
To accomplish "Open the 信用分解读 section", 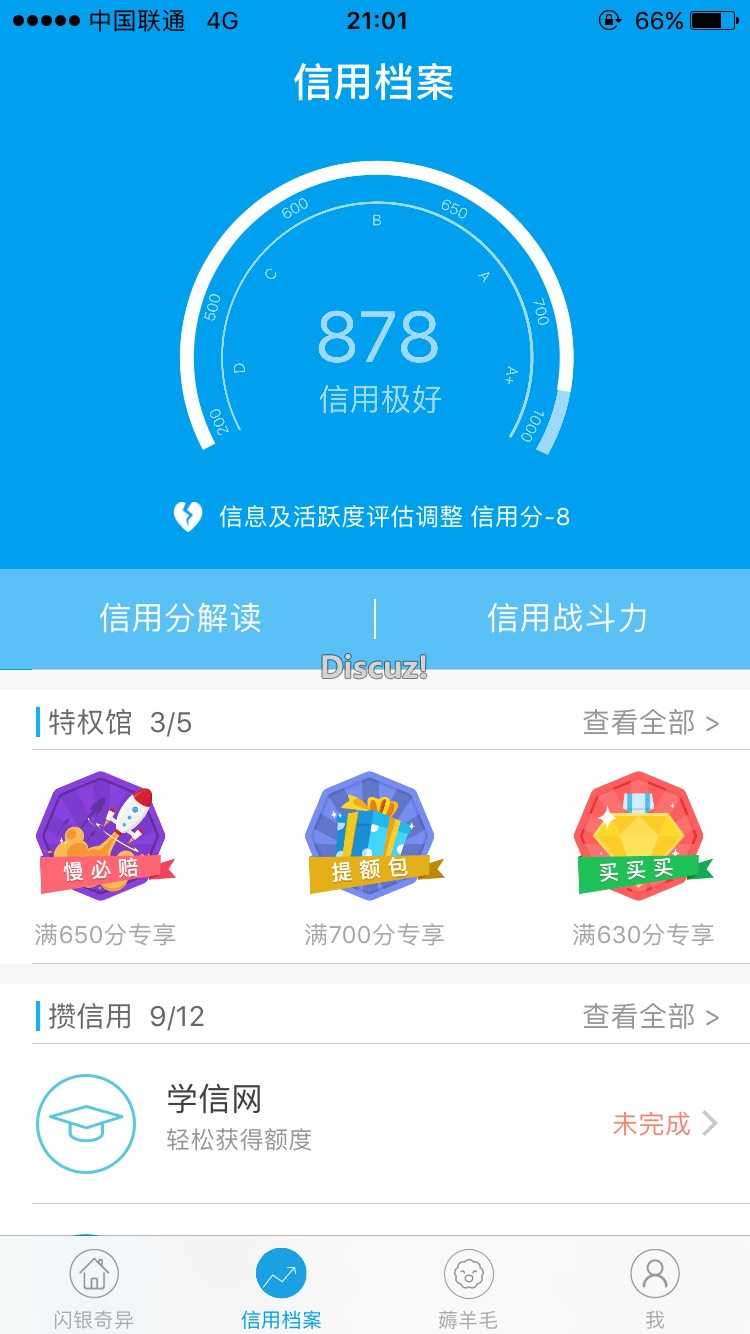I will pyautogui.click(x=181, y=618).
